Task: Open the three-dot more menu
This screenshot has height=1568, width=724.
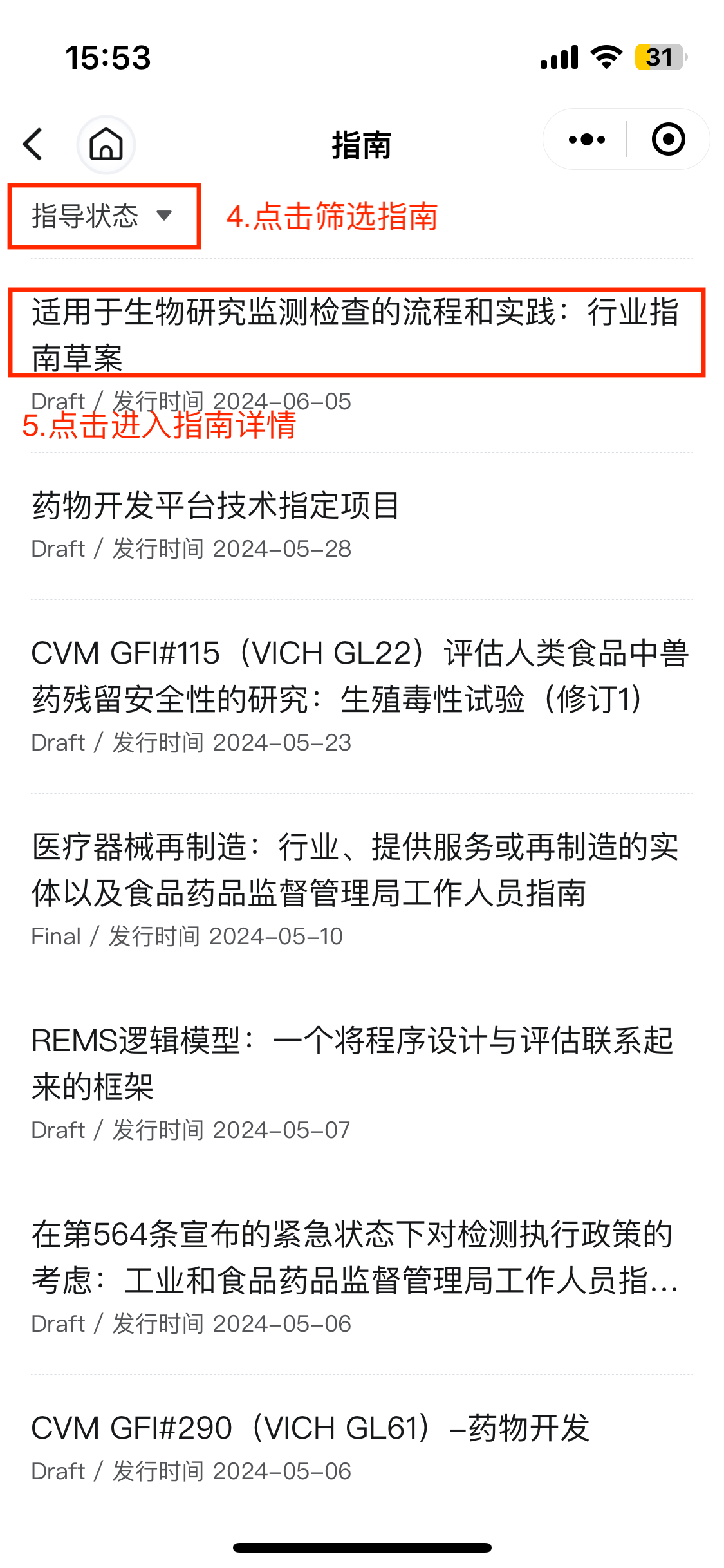Action: click(586, 140)
